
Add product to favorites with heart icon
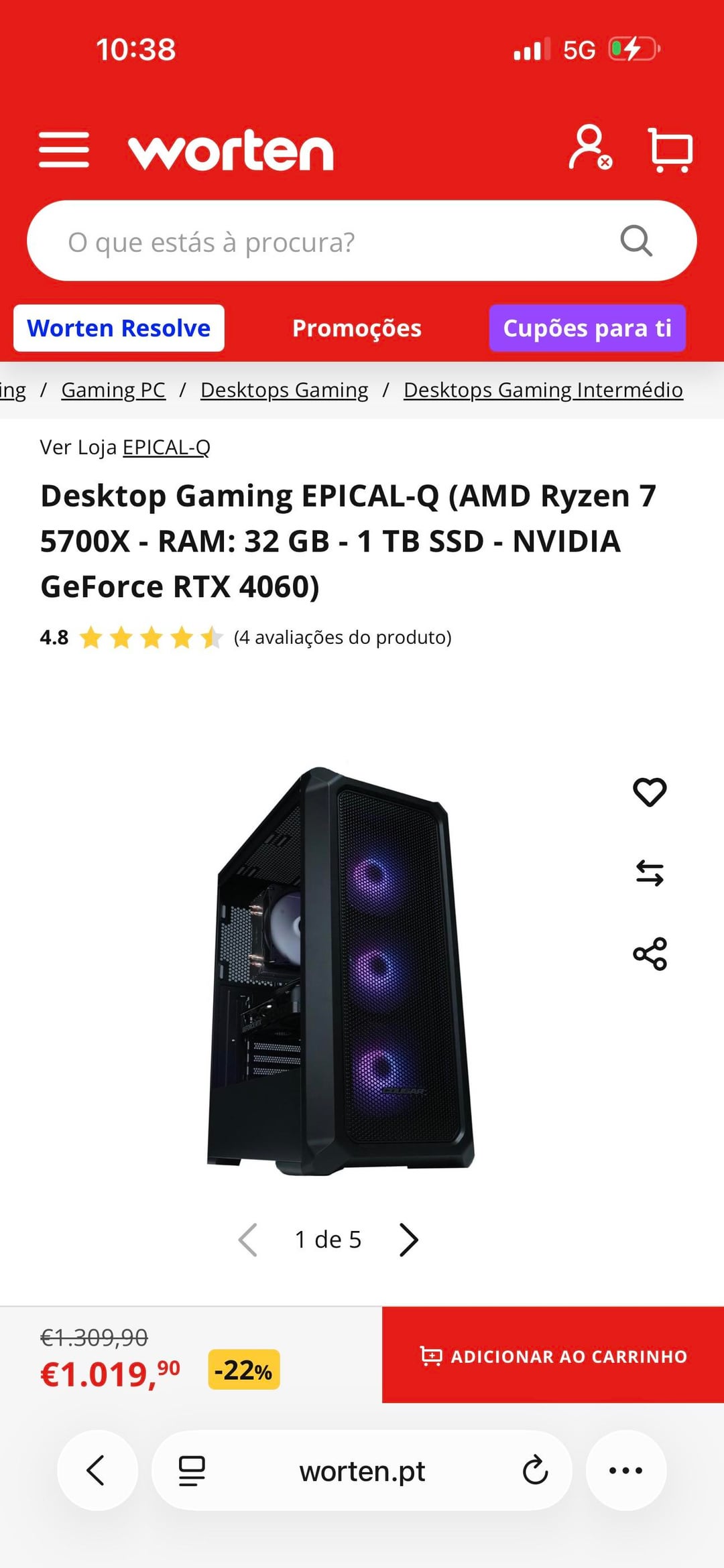pyautogui.click(x=650, y=792)
